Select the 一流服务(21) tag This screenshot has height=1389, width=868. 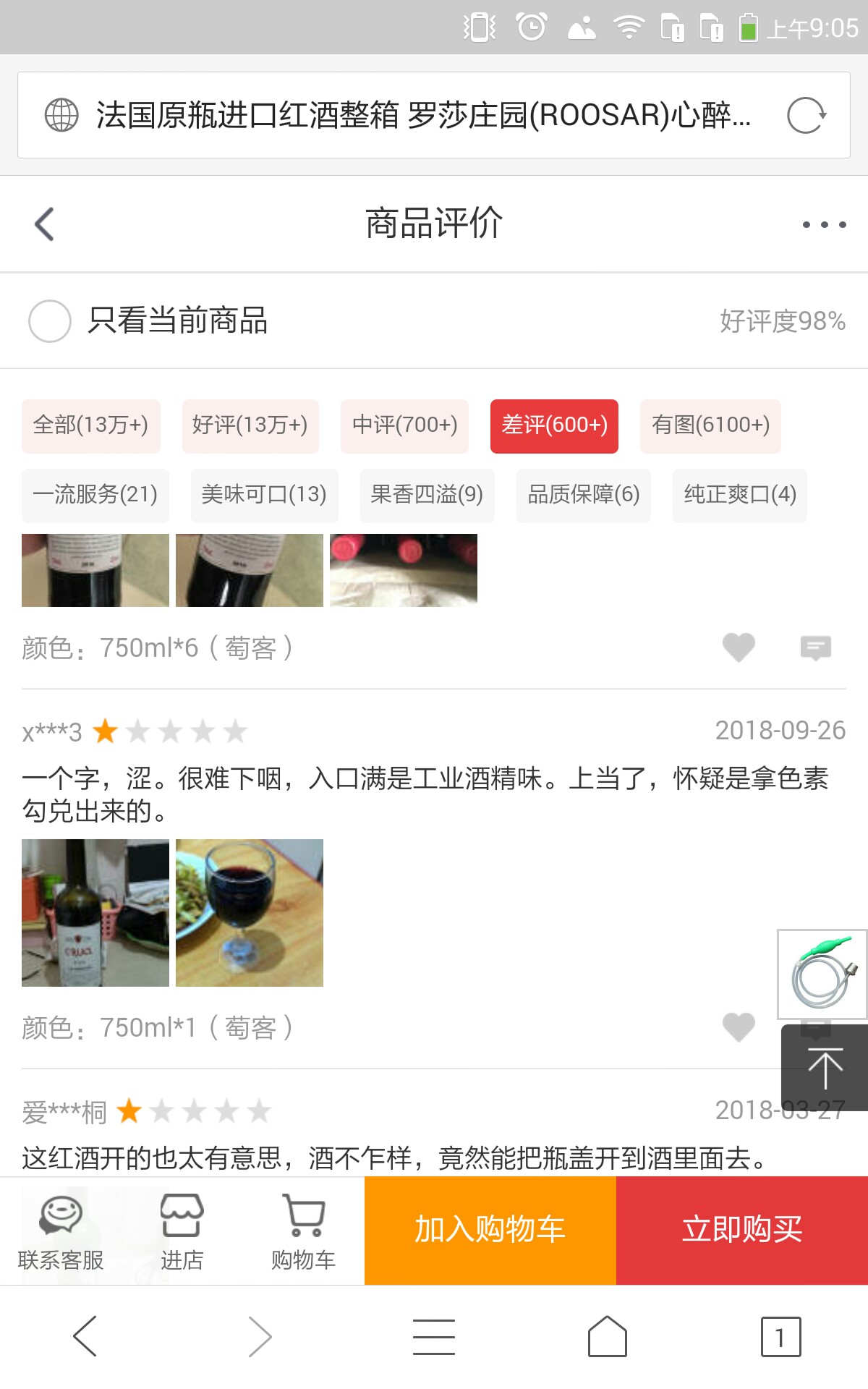(x=95, y=495)
